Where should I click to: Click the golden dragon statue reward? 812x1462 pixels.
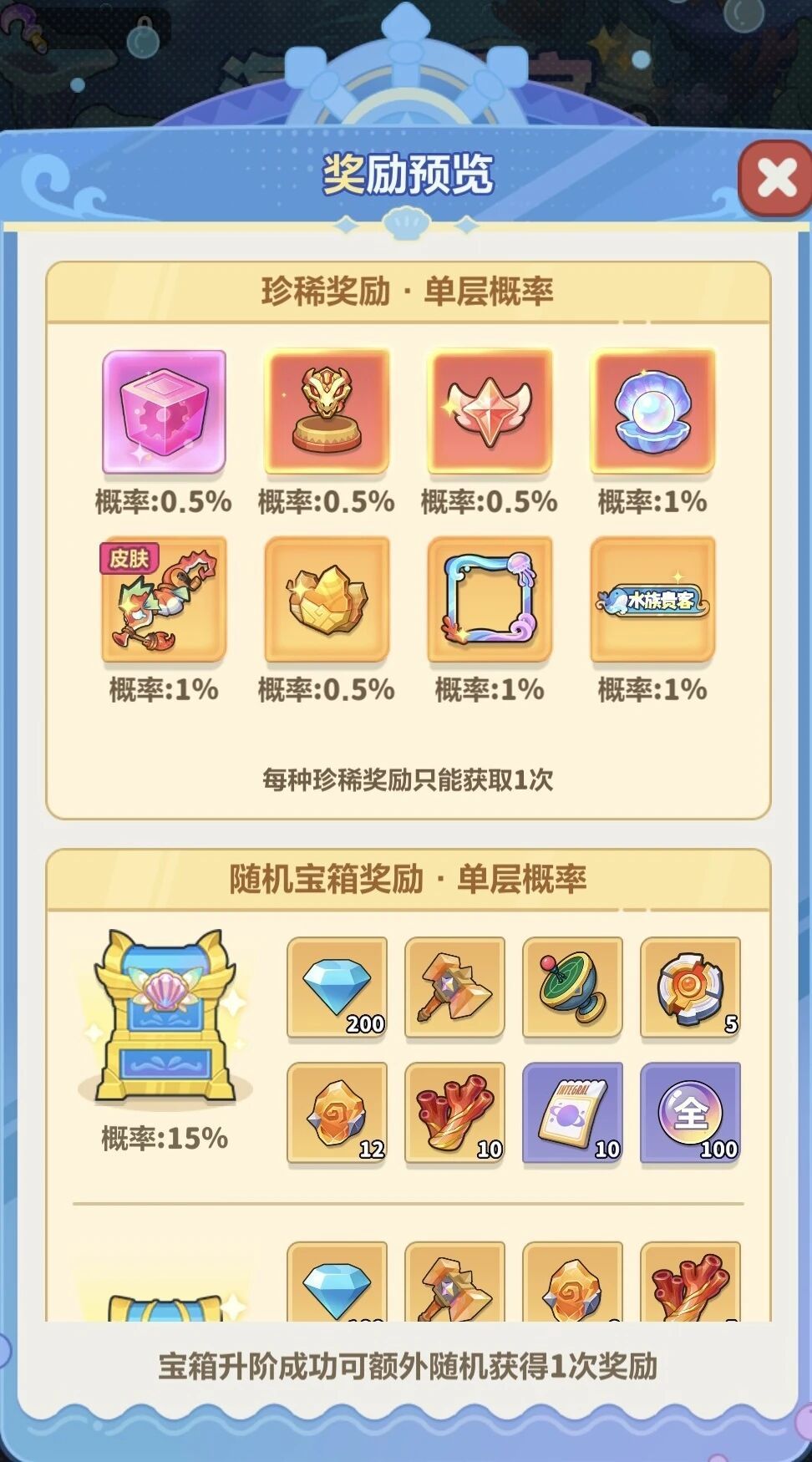click(326, 412)
